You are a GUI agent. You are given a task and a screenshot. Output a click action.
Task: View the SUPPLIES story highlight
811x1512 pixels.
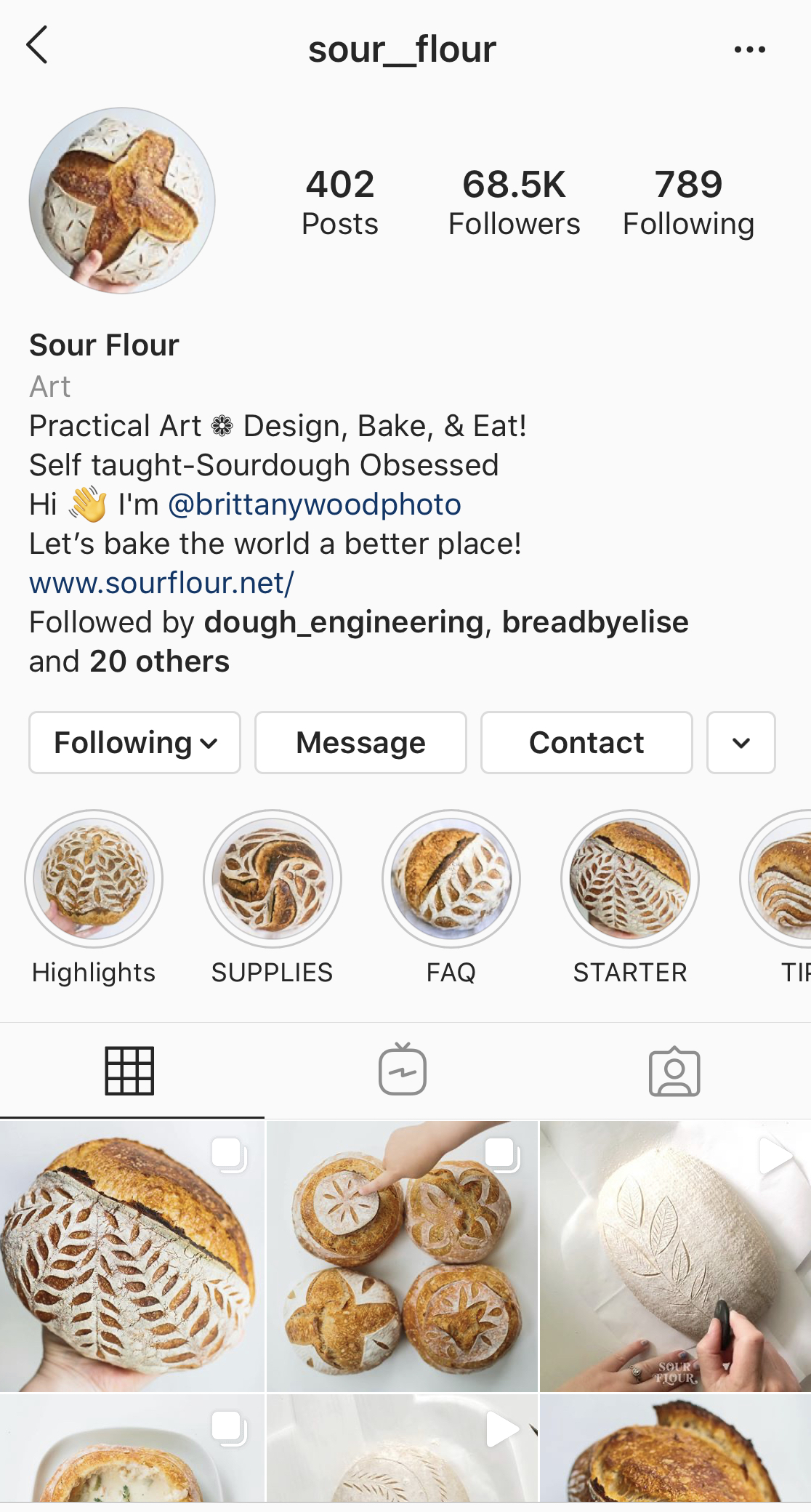click(x=272, y=878)
